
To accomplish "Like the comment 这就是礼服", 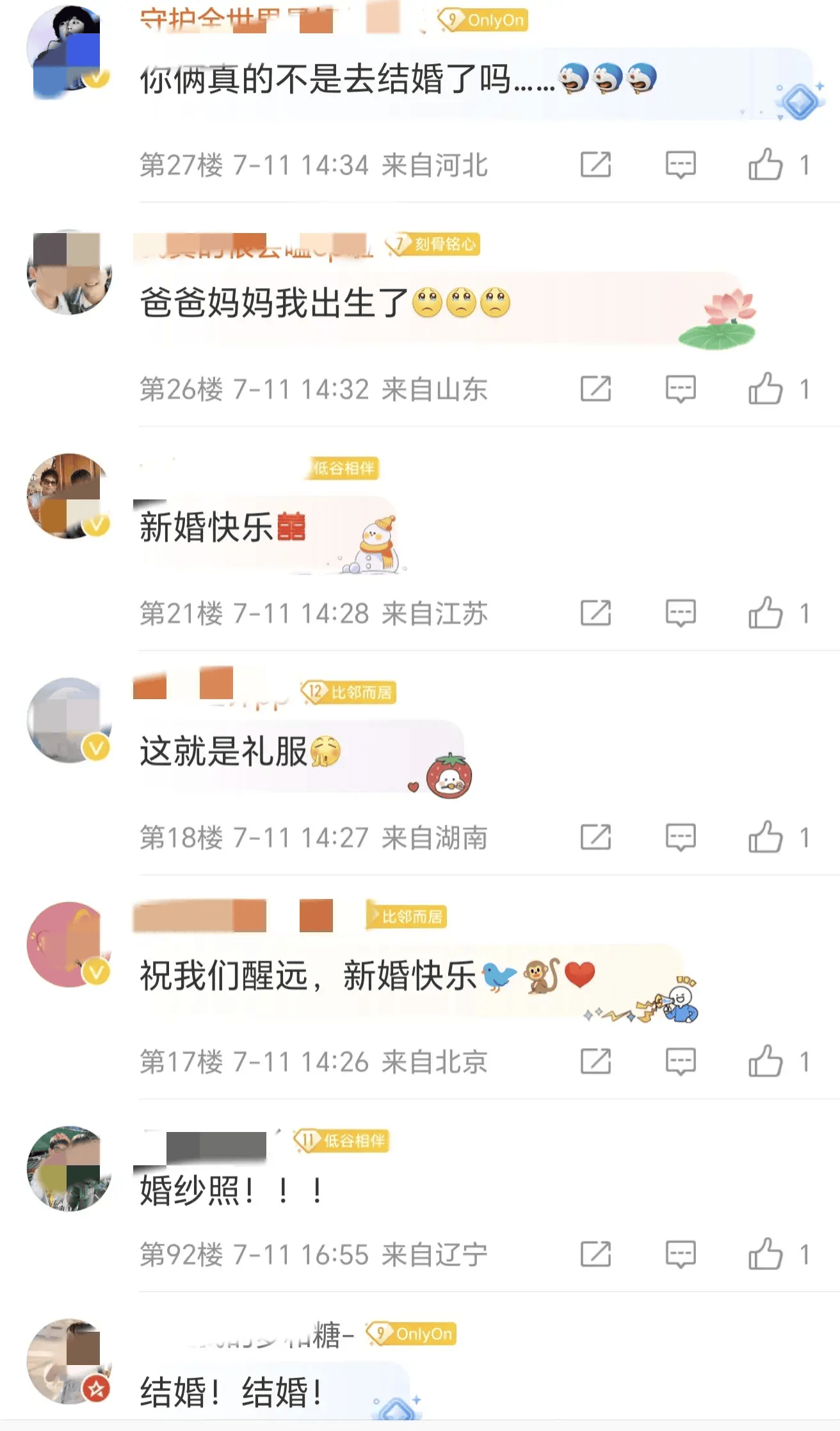I will coord(766,837).
